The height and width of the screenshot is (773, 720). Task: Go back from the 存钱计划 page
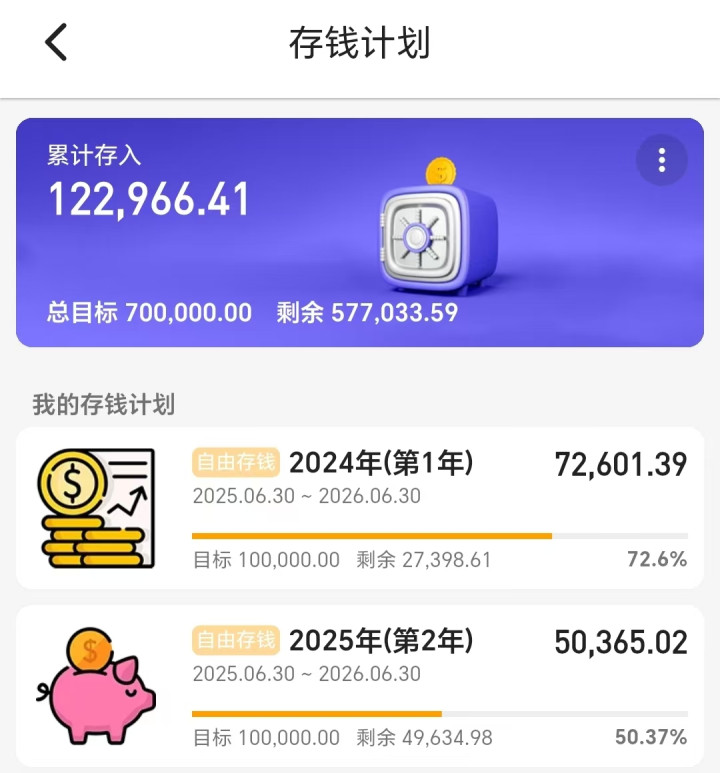pos(56,43)
